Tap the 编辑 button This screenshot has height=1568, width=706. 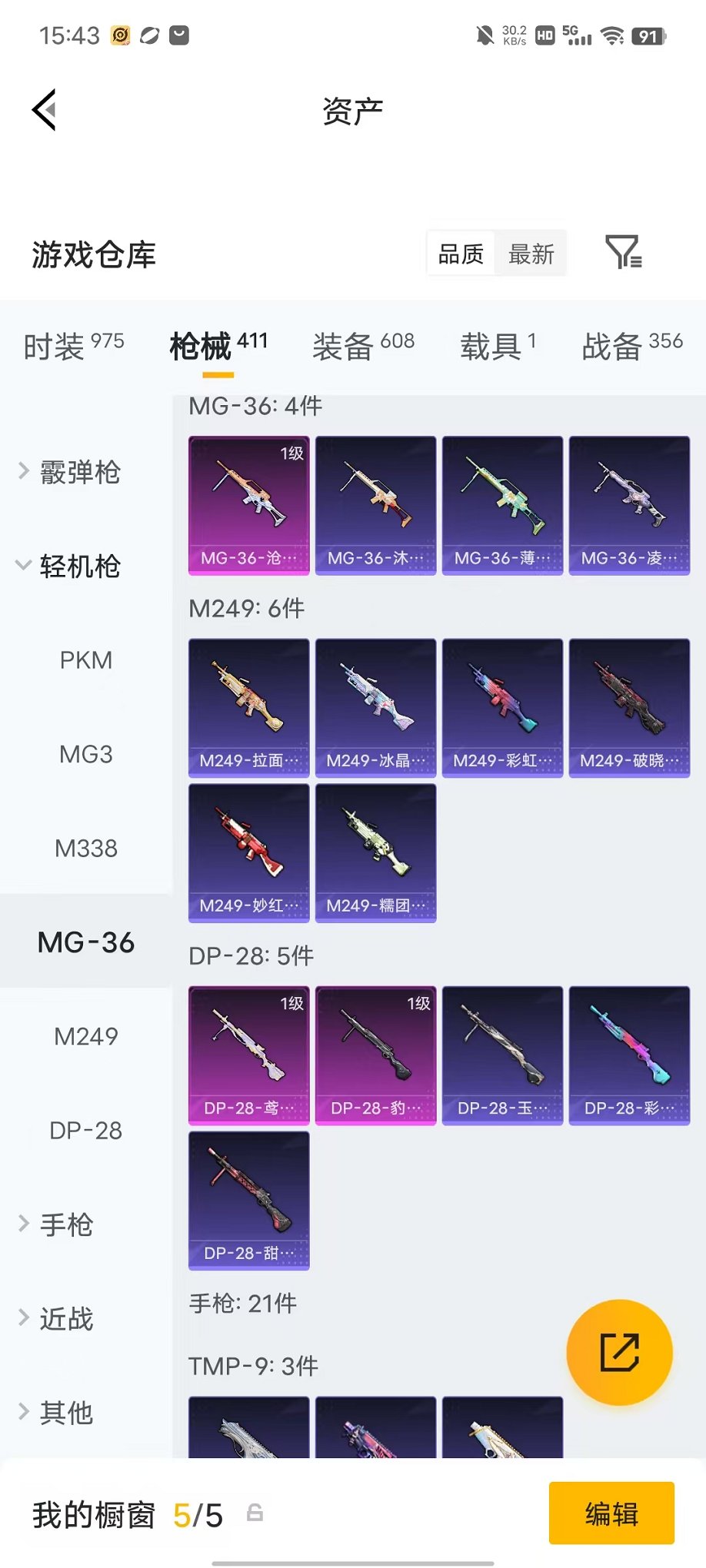[611, 1513]
